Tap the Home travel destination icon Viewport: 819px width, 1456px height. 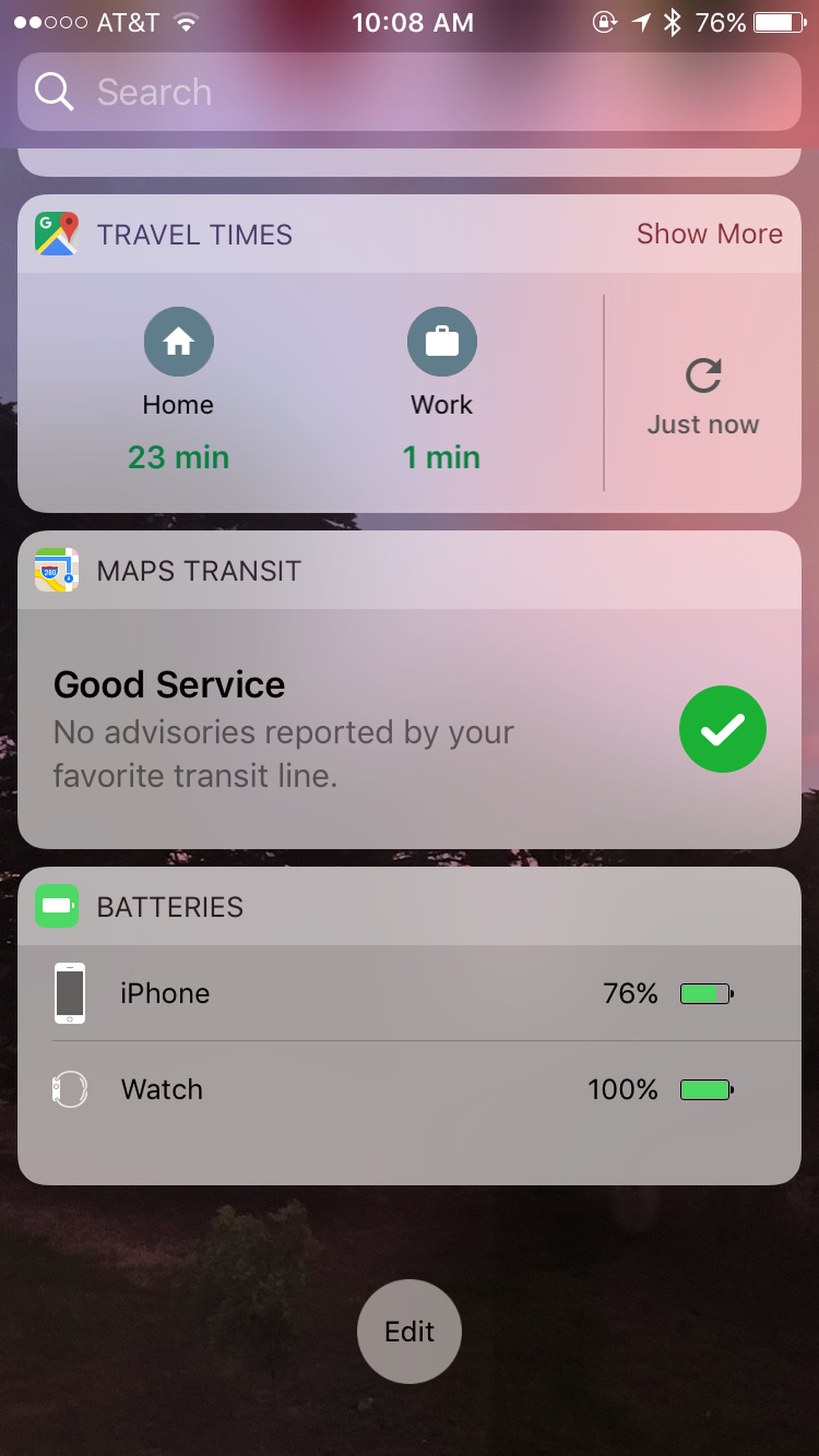coord(178,342)
